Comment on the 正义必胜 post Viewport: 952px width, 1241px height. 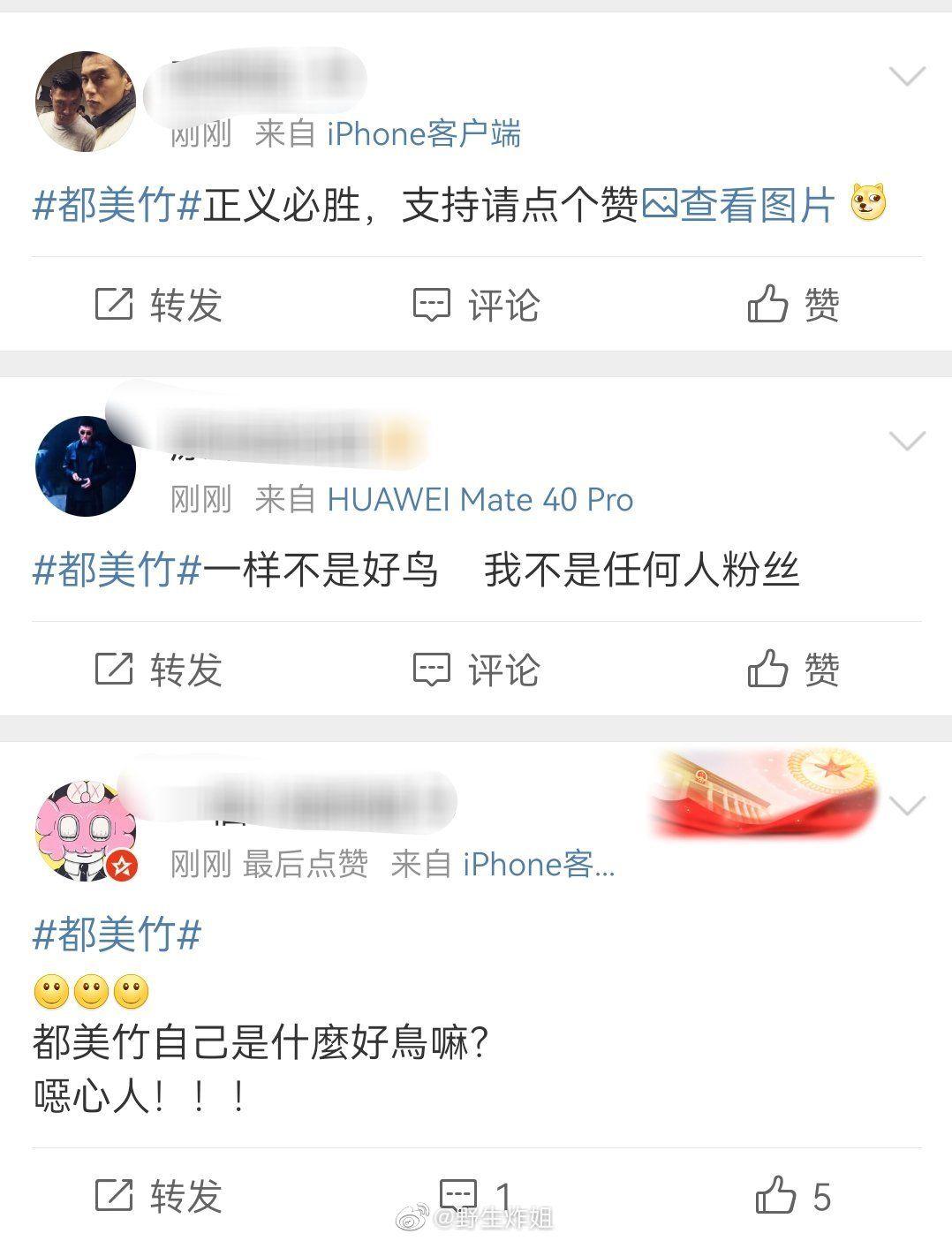pos(477,306)
